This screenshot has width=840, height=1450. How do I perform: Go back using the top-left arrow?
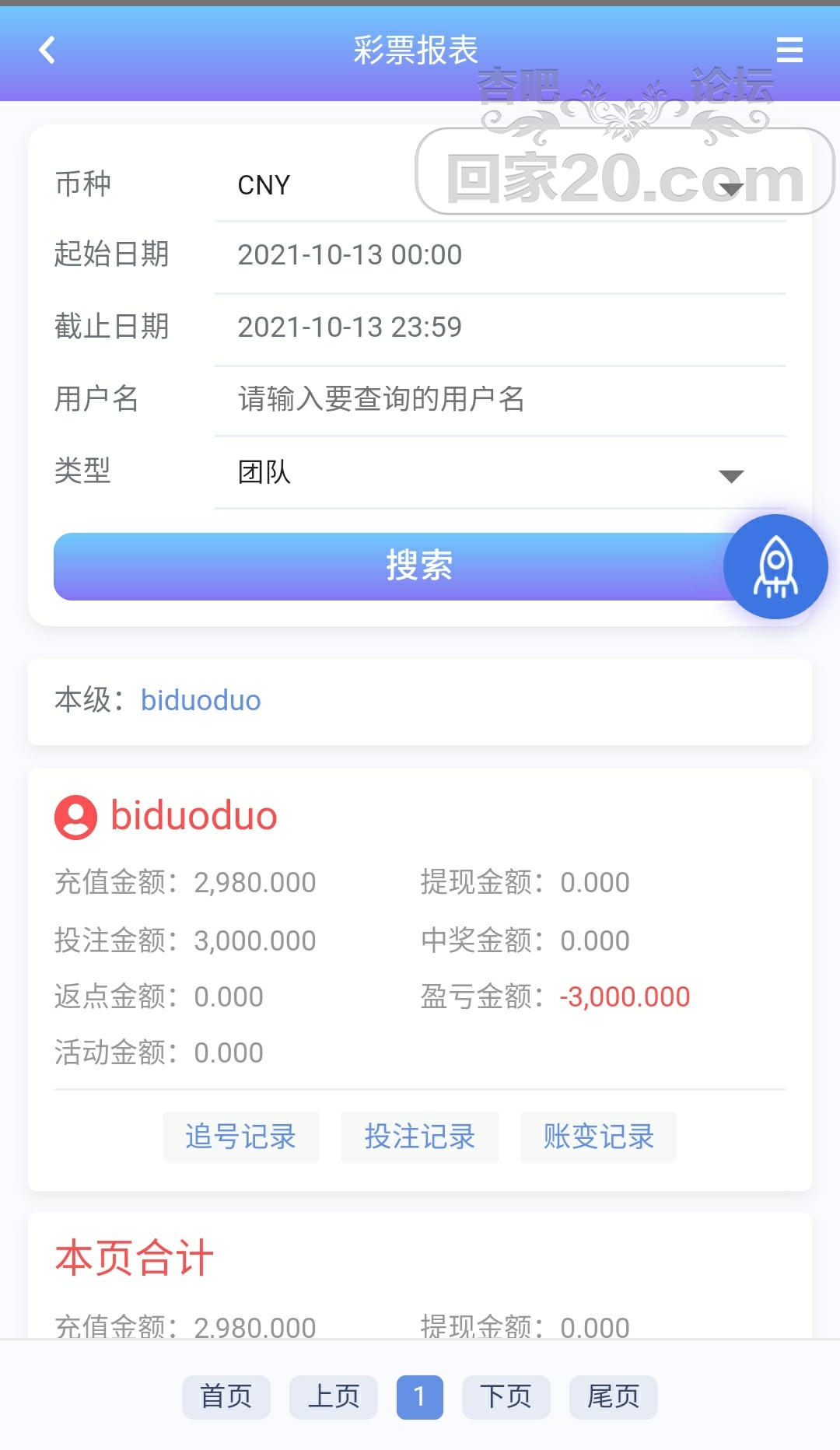[47, 51]
